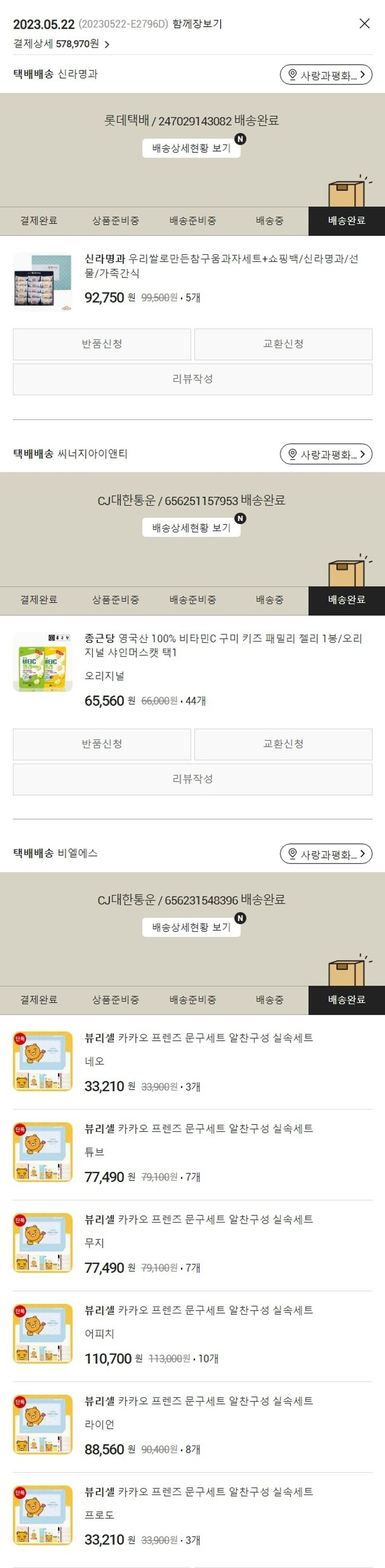Request 교환신청 for 신라명과 cookie set
This screenshot has height=1568, width=385.
pyautogui.click(x=283, y=344)
